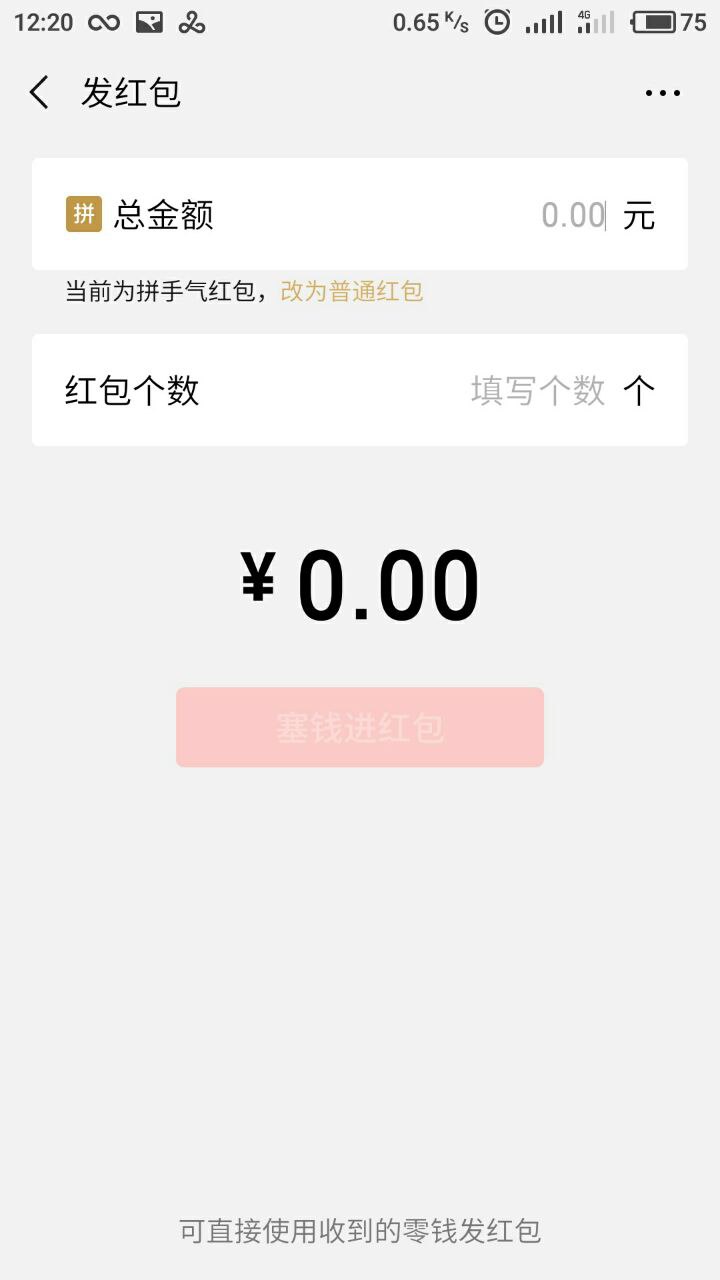720x1280 pixels.
Task: Tap the 塞钱进红包 button
Action: pos(360,727)
